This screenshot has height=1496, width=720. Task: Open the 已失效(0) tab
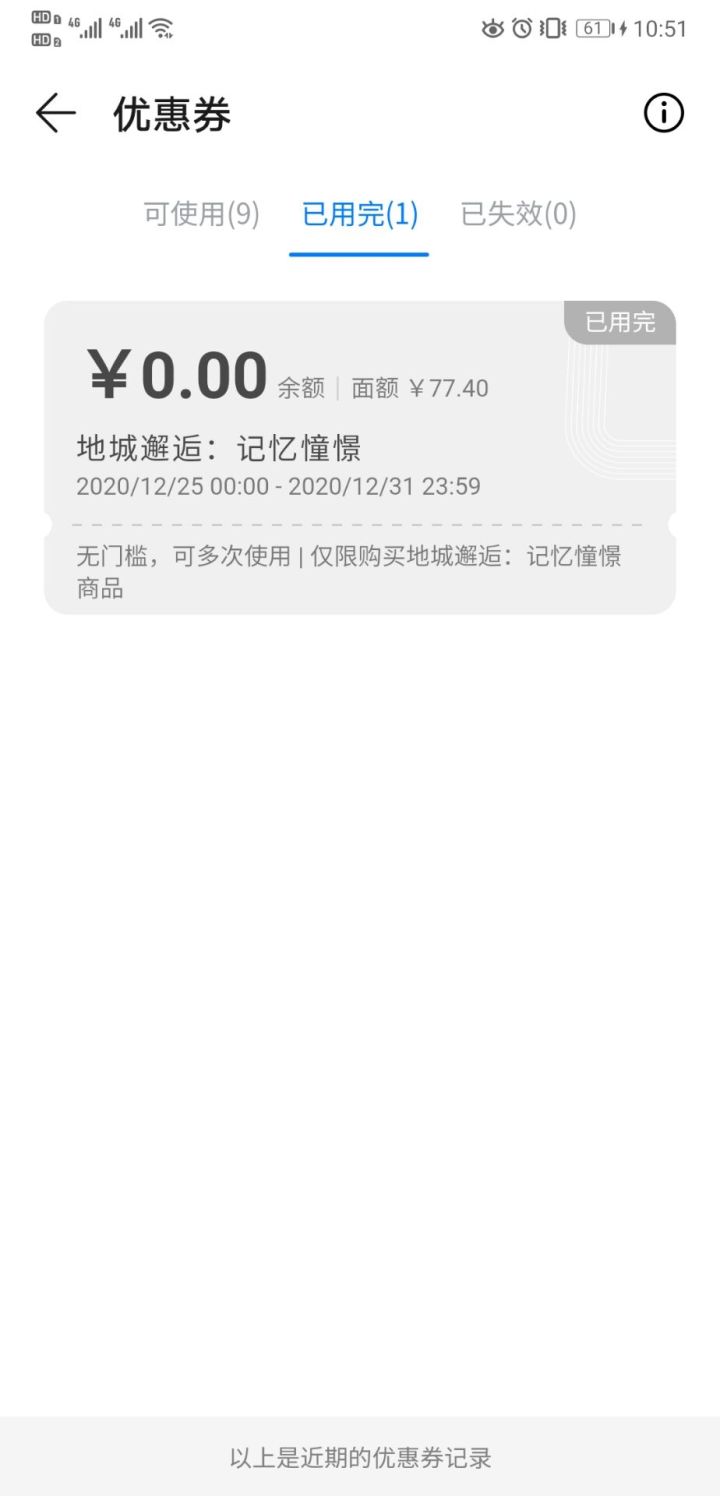pyautogui.click(x=517, y=213)
